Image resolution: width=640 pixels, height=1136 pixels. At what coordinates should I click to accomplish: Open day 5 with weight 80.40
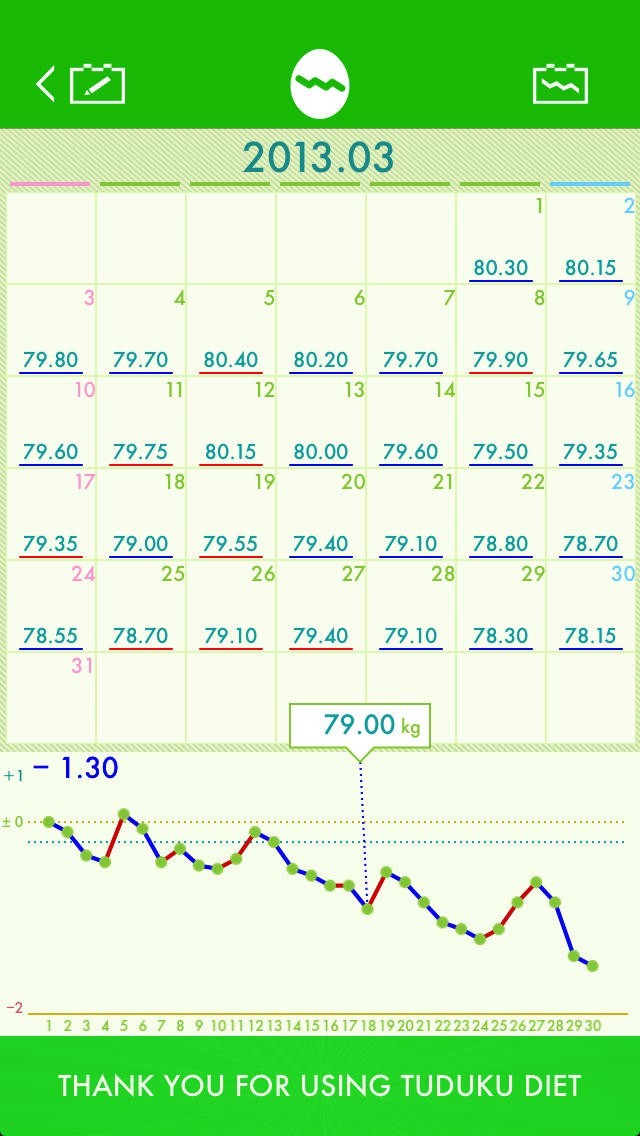point(231,332)
